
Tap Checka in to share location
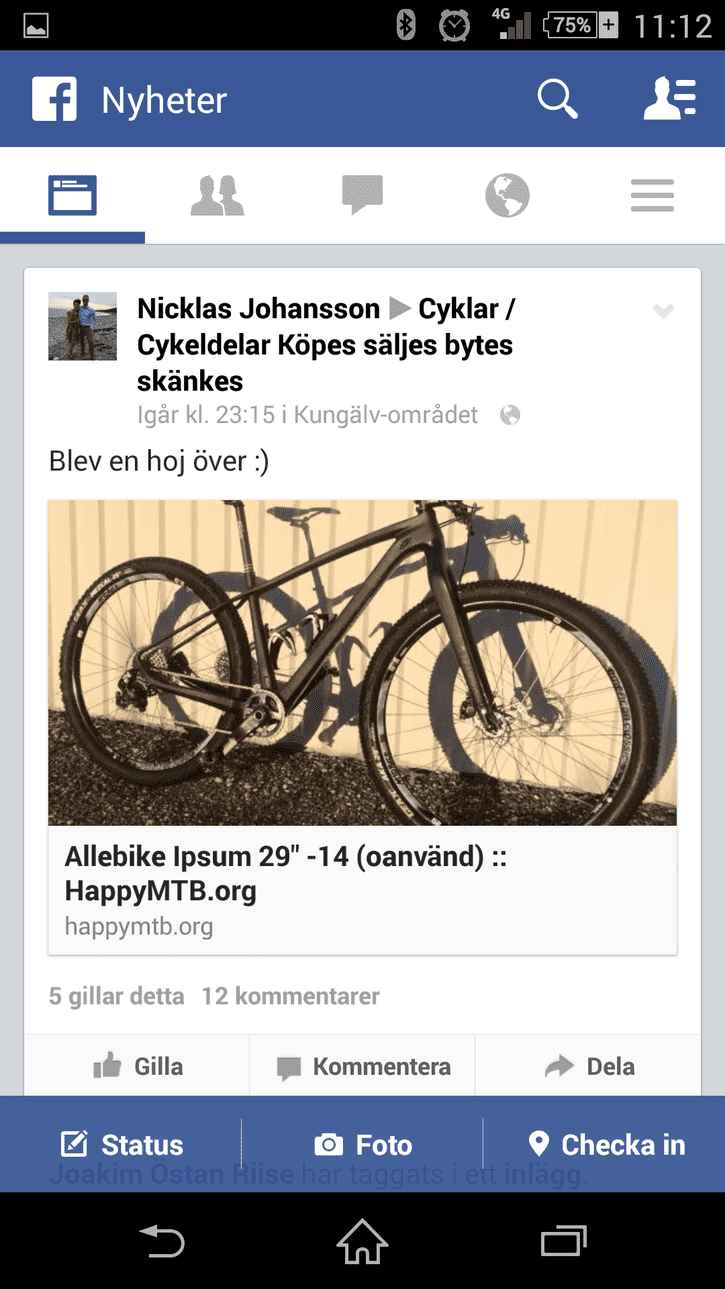(604, 1144)
